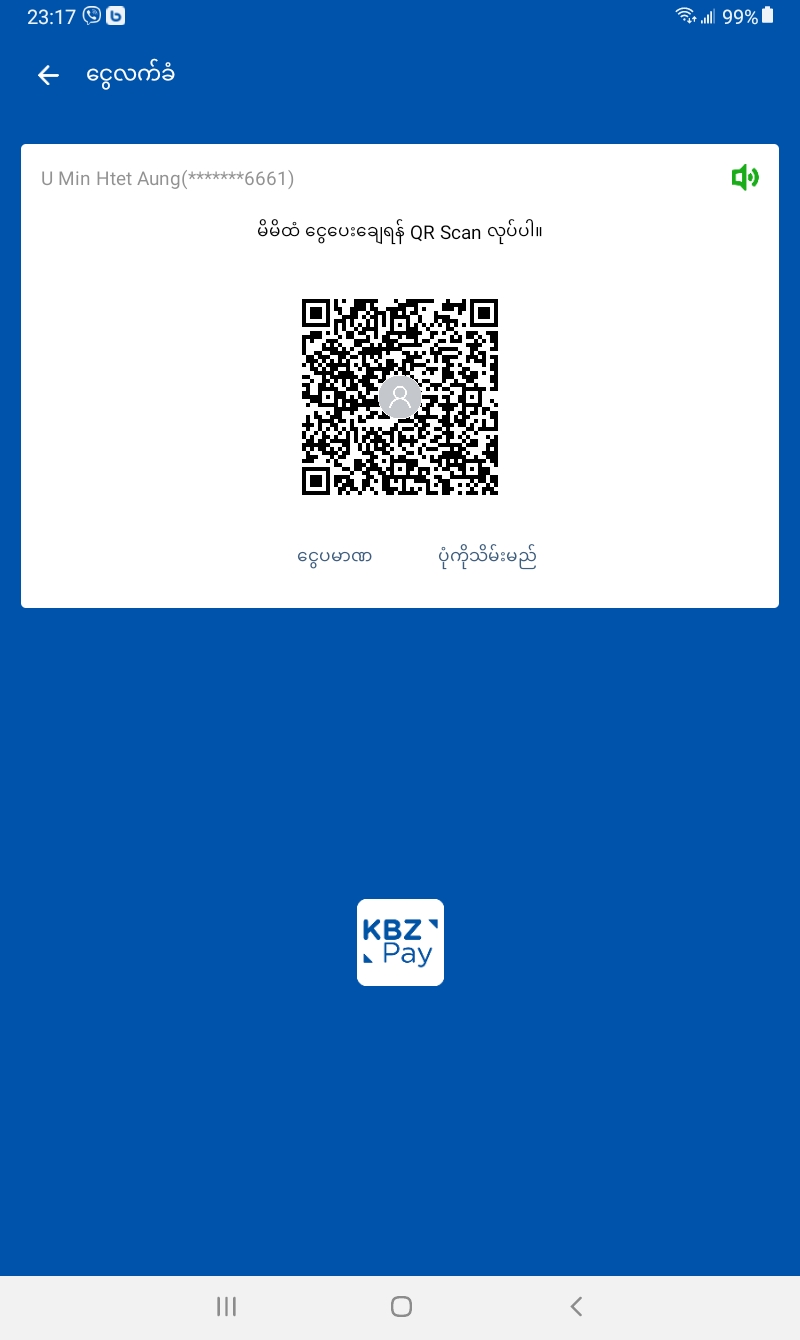800x1340 pixels.
Task: Toggle the green speaker sound icon
Action: point(745,178)
